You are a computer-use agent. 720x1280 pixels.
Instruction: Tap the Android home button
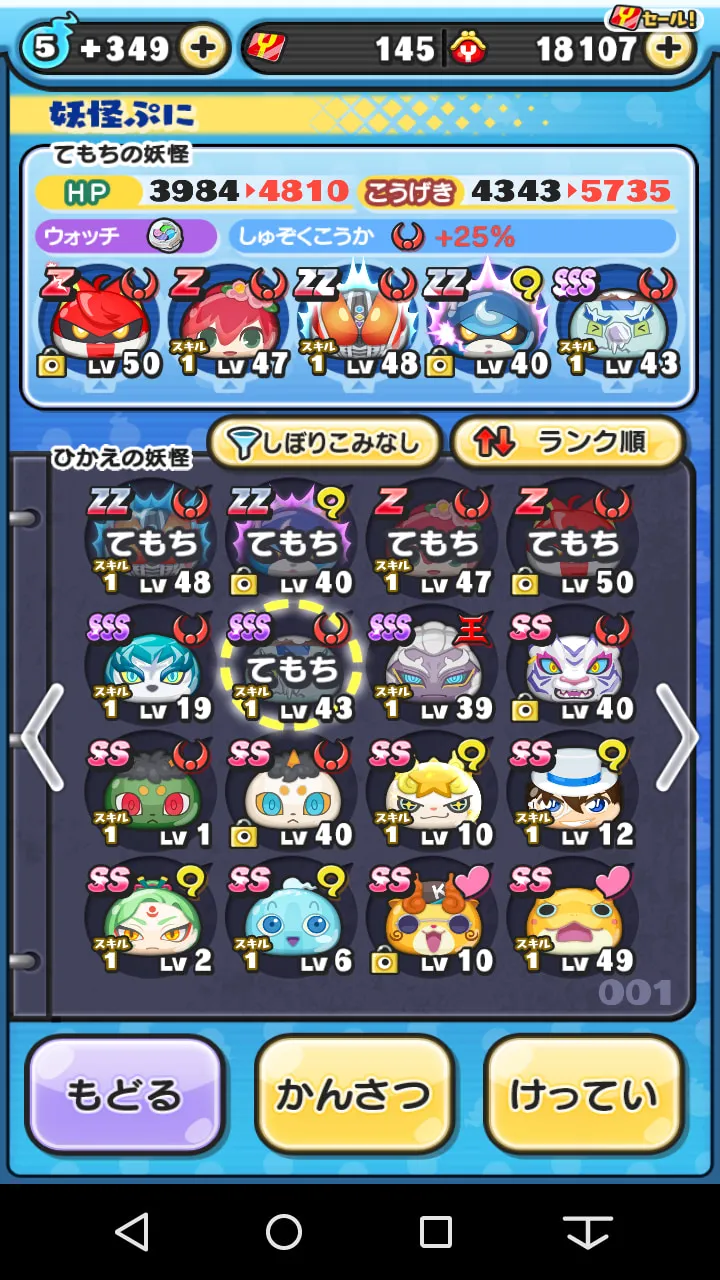pos(284,1232)
